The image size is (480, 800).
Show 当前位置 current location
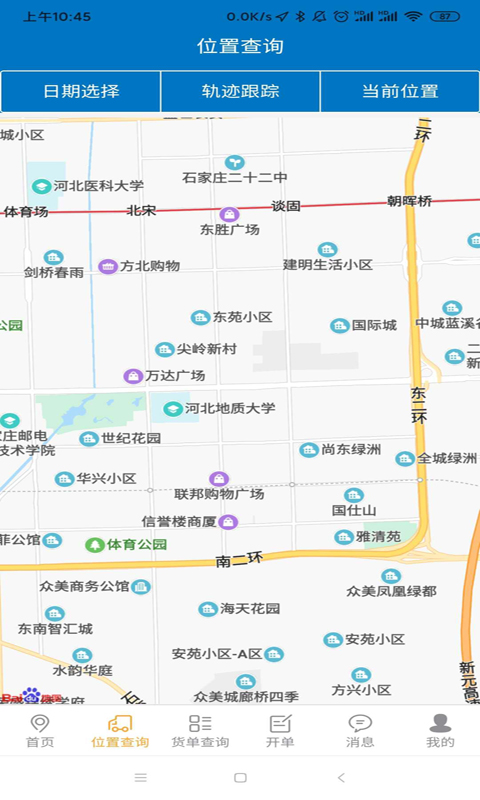[x=400, y=91]
